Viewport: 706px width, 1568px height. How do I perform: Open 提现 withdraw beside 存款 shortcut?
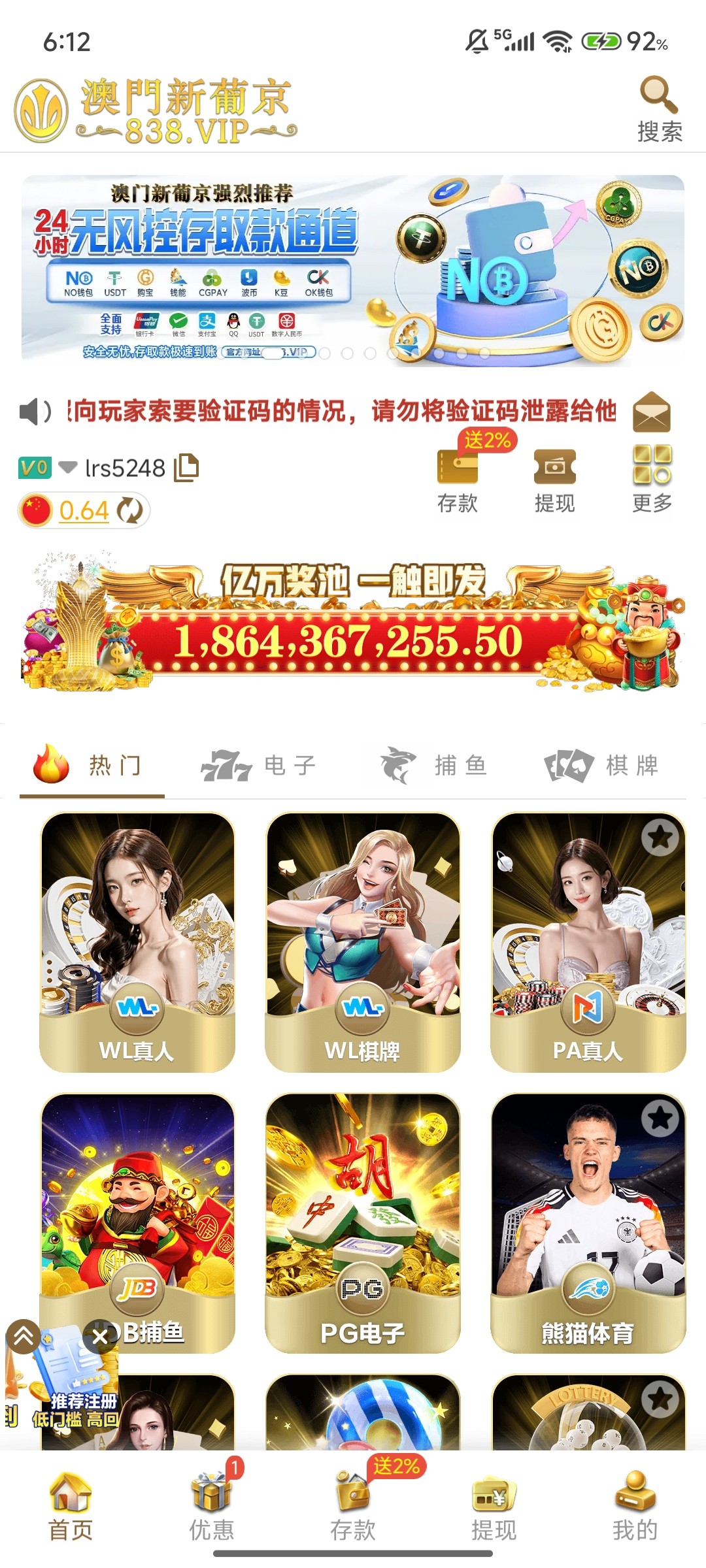(x=554, y=480)
